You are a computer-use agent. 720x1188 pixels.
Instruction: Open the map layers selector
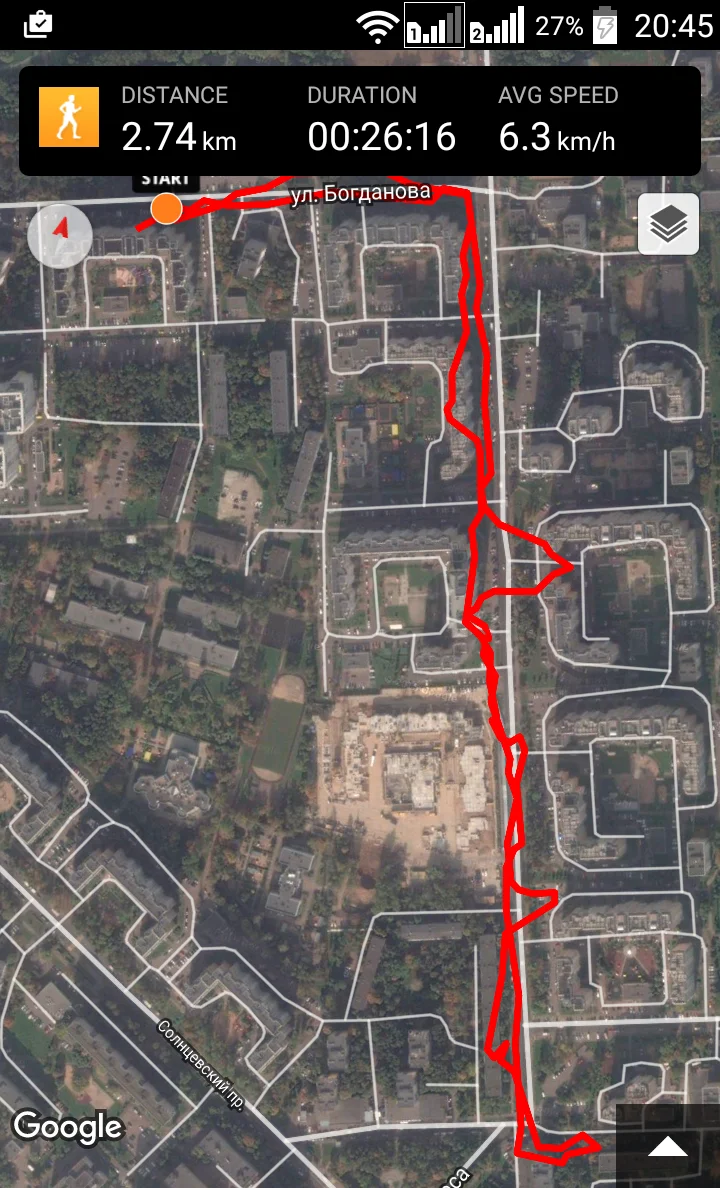(668, 224)
